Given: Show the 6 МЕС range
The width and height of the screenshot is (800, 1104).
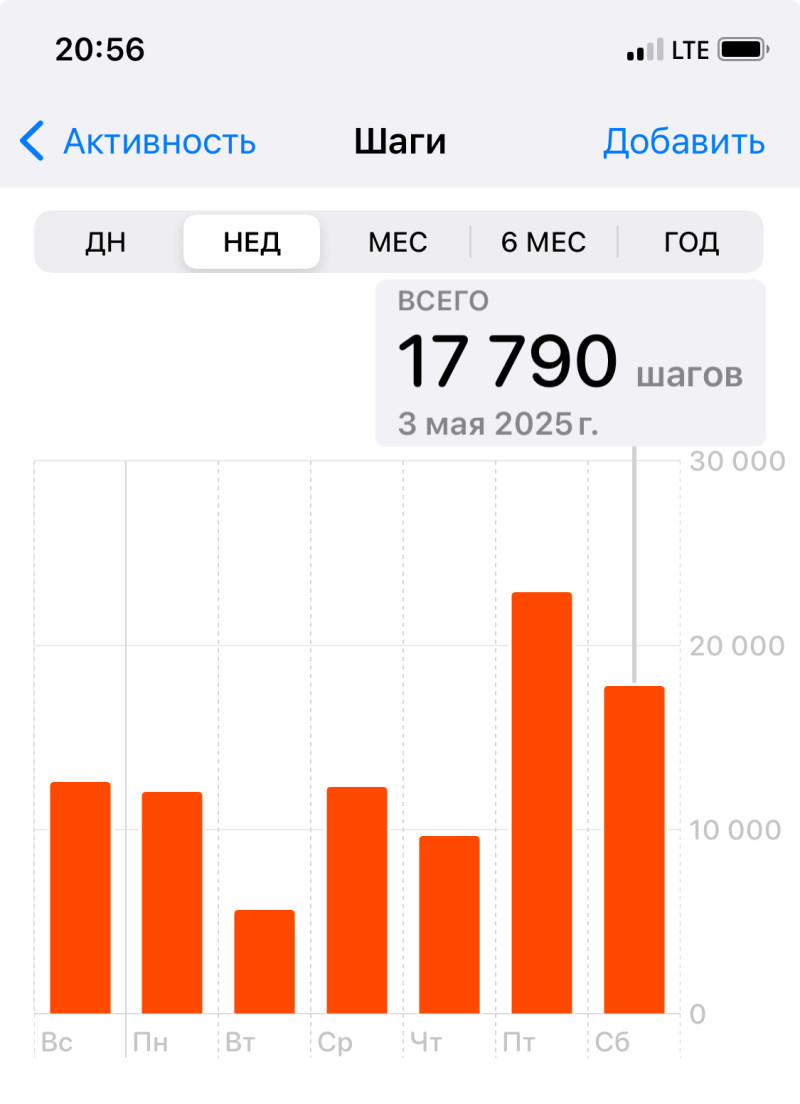Looking at the screenshot, I should coord(544,242).
